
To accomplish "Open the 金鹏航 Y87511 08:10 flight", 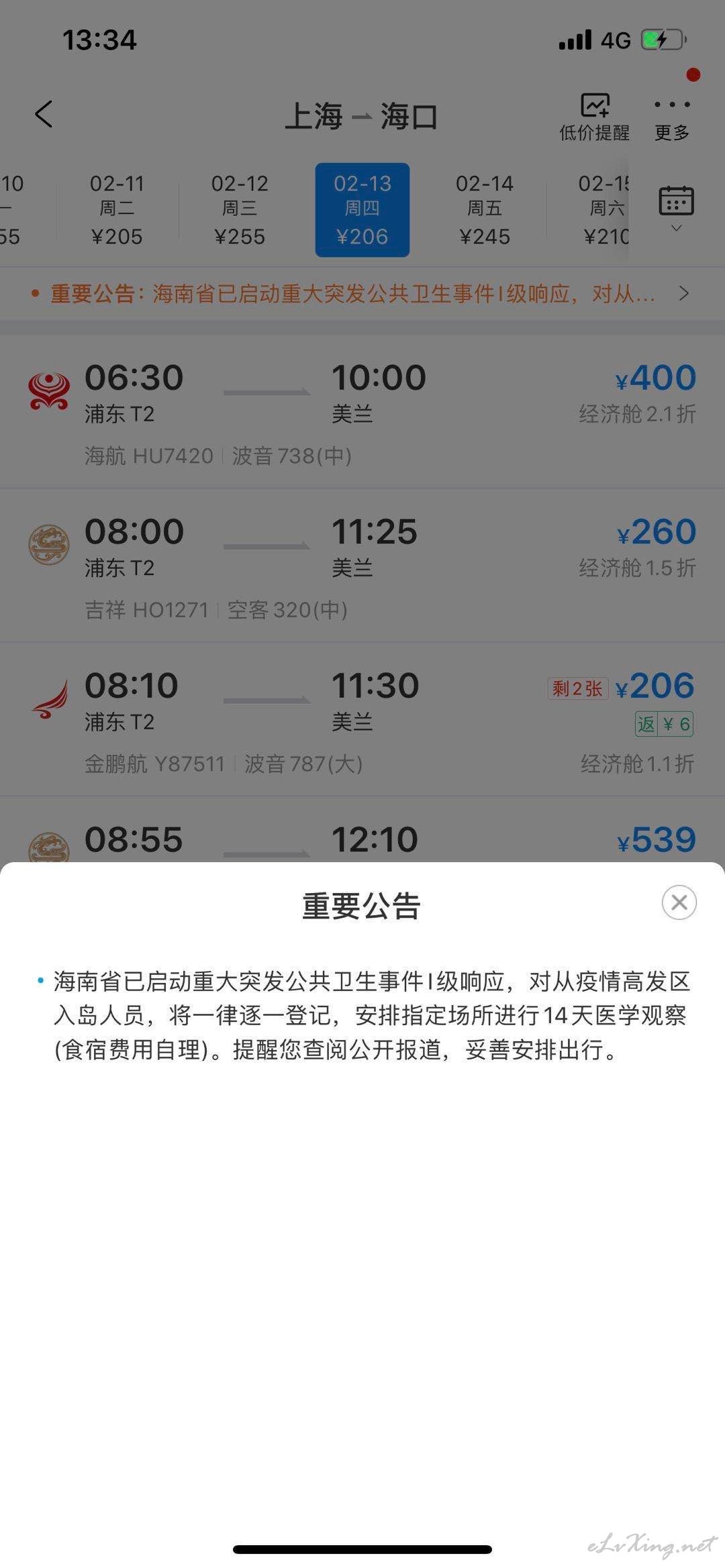I will 362,720.
